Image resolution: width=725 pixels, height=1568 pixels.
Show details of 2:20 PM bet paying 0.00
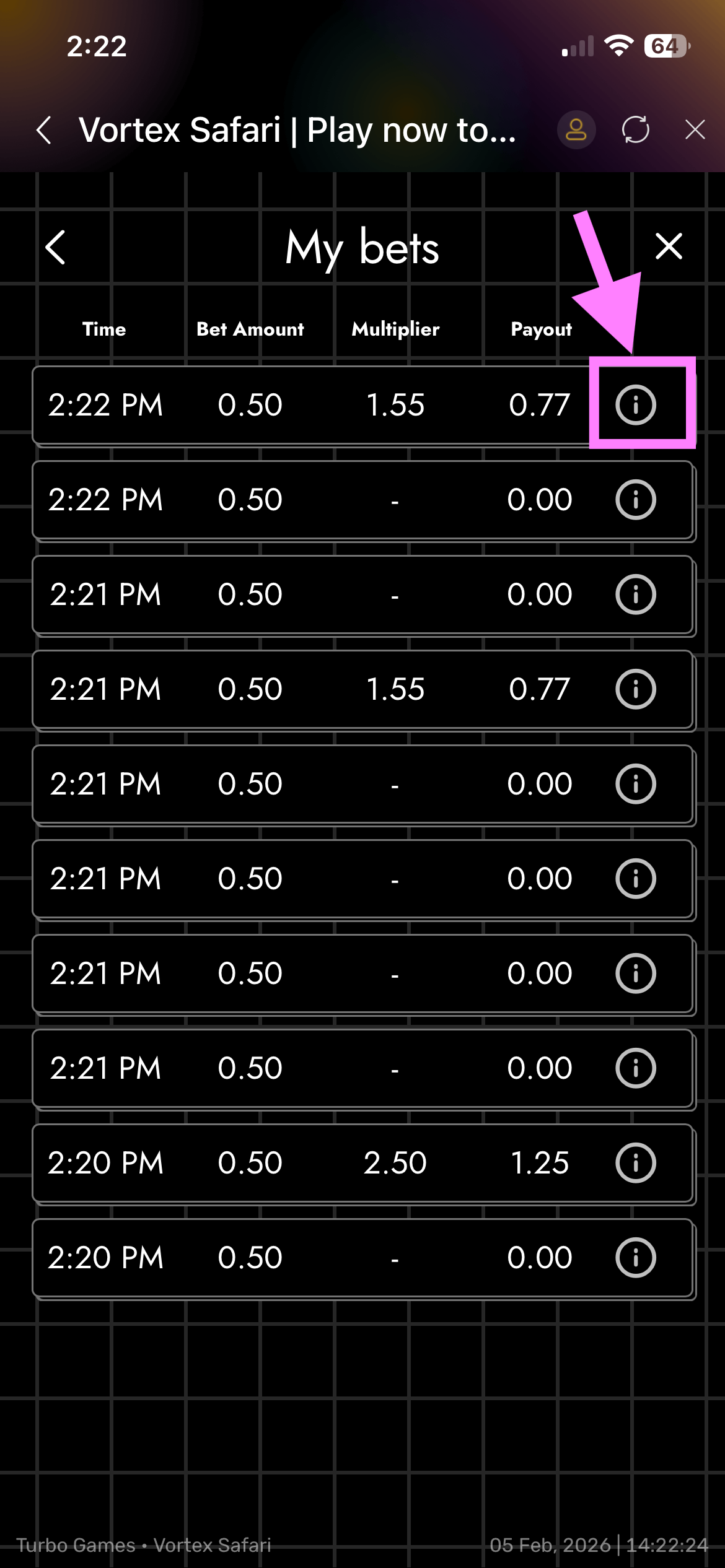(635, 1258)
